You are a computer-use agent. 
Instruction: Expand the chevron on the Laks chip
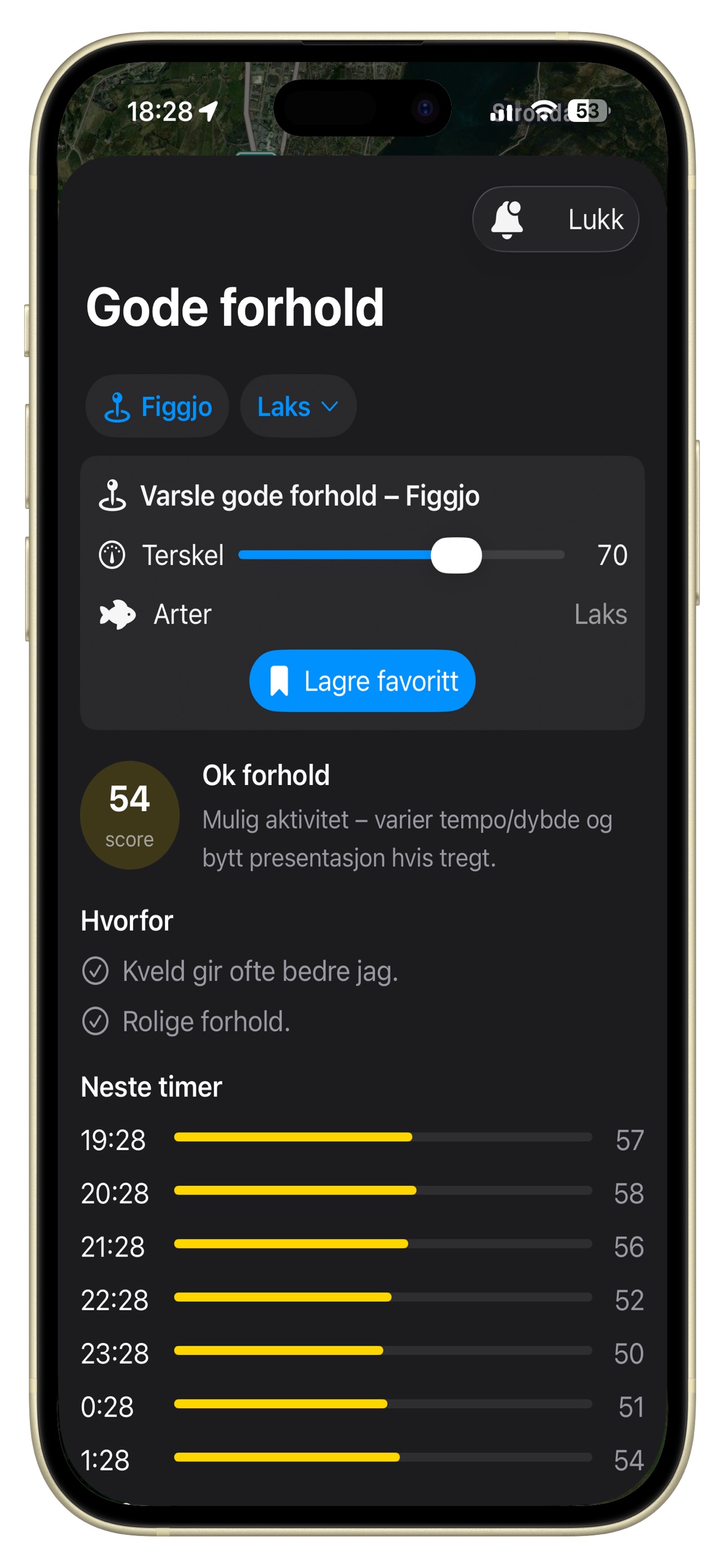pos(329,406)
